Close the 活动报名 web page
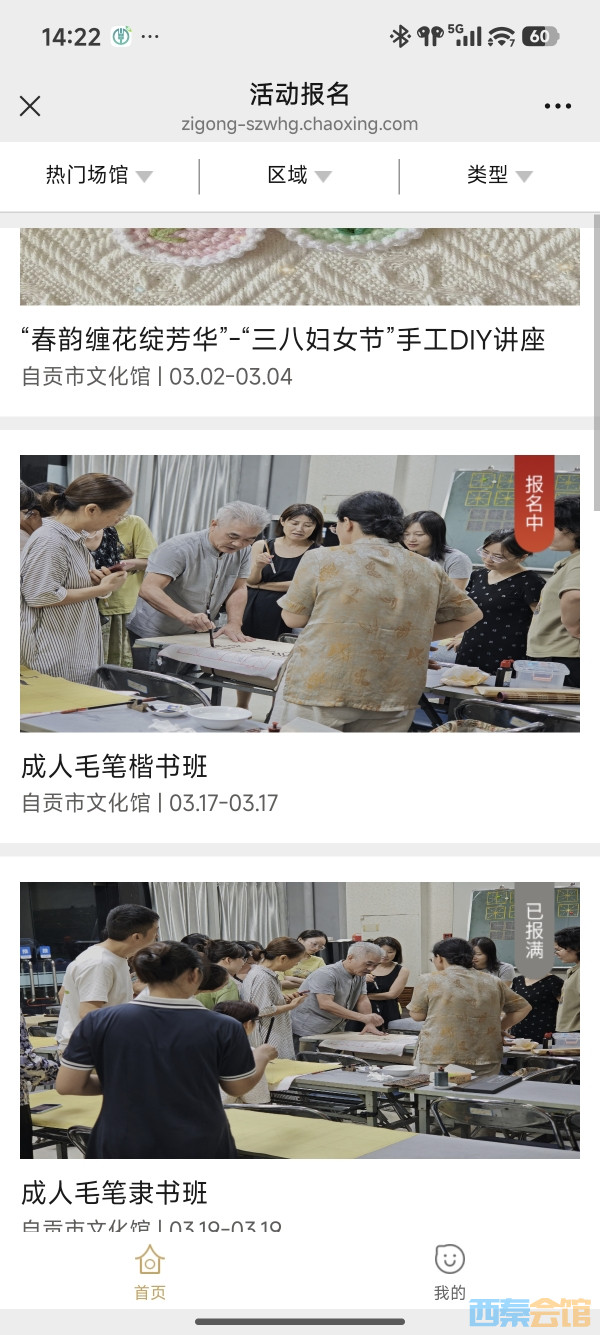The height and width of the screenshot is (1335, 600). (x=30, y=106)
